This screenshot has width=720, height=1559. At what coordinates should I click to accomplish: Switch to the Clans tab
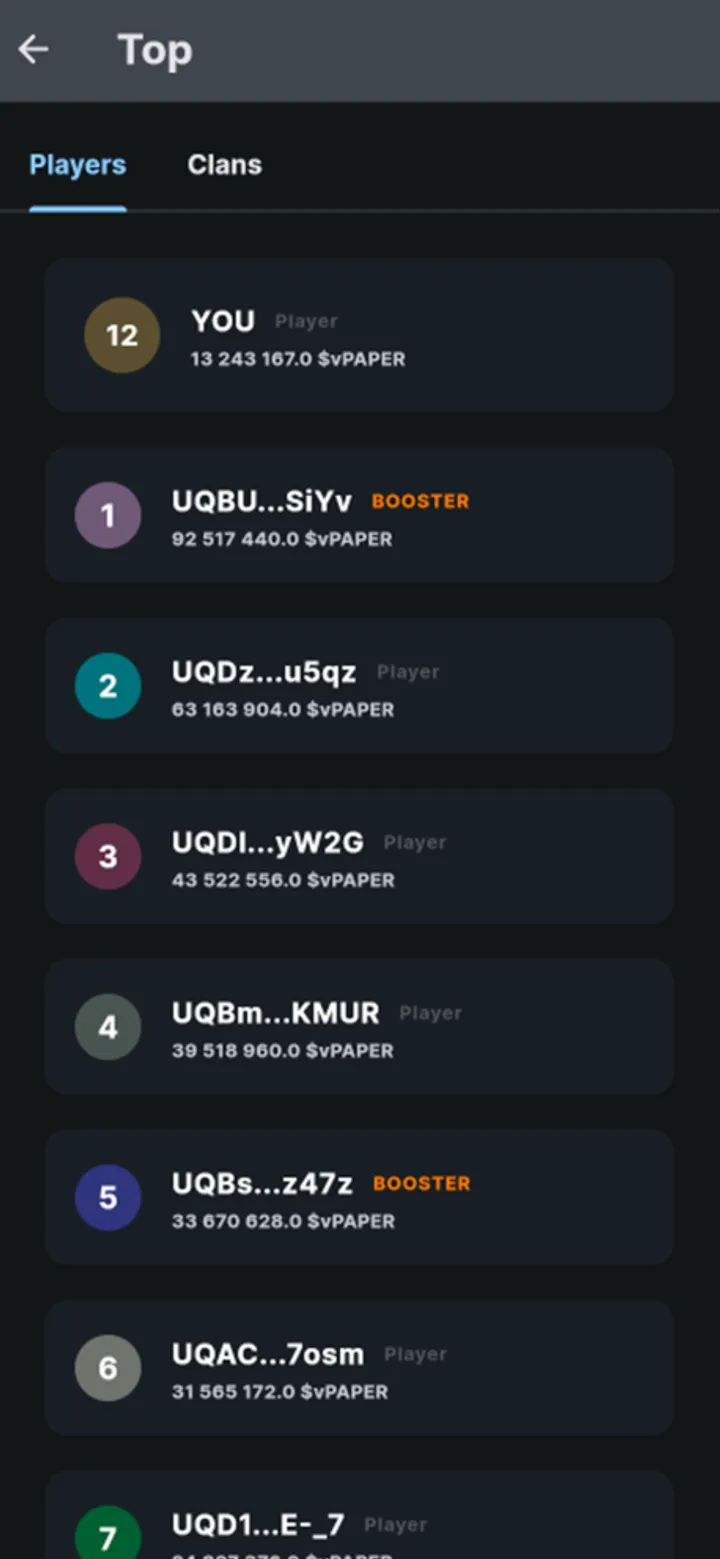(224, 164)
